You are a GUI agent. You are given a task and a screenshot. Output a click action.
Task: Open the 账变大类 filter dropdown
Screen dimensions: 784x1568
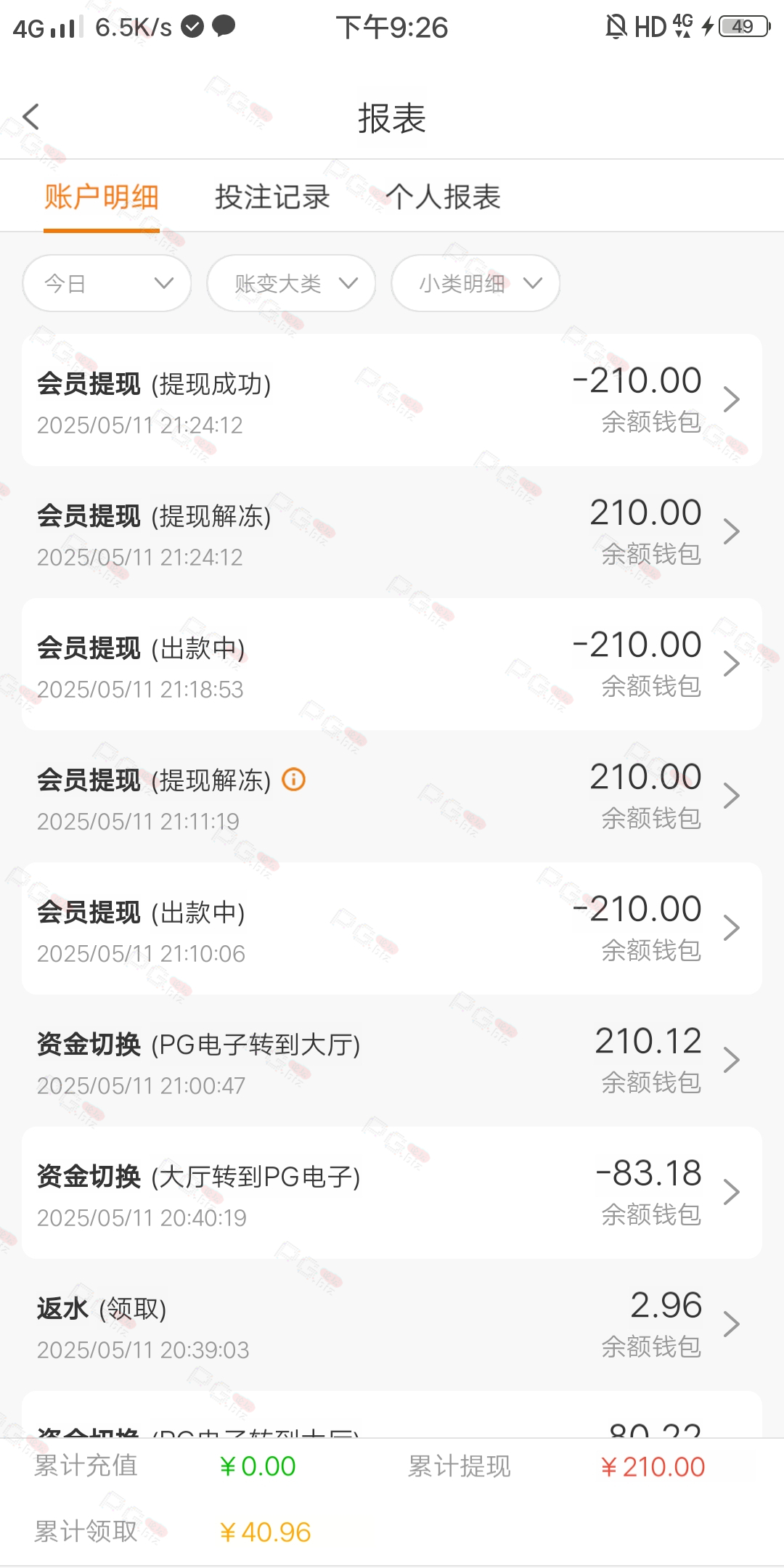pos(291,283)
